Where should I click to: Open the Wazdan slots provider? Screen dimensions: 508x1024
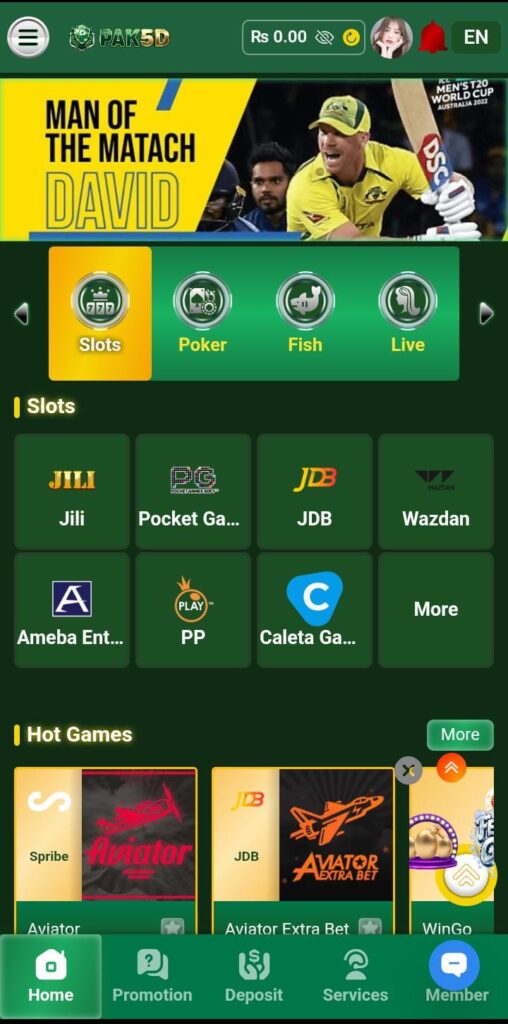[x=436, y=491]
